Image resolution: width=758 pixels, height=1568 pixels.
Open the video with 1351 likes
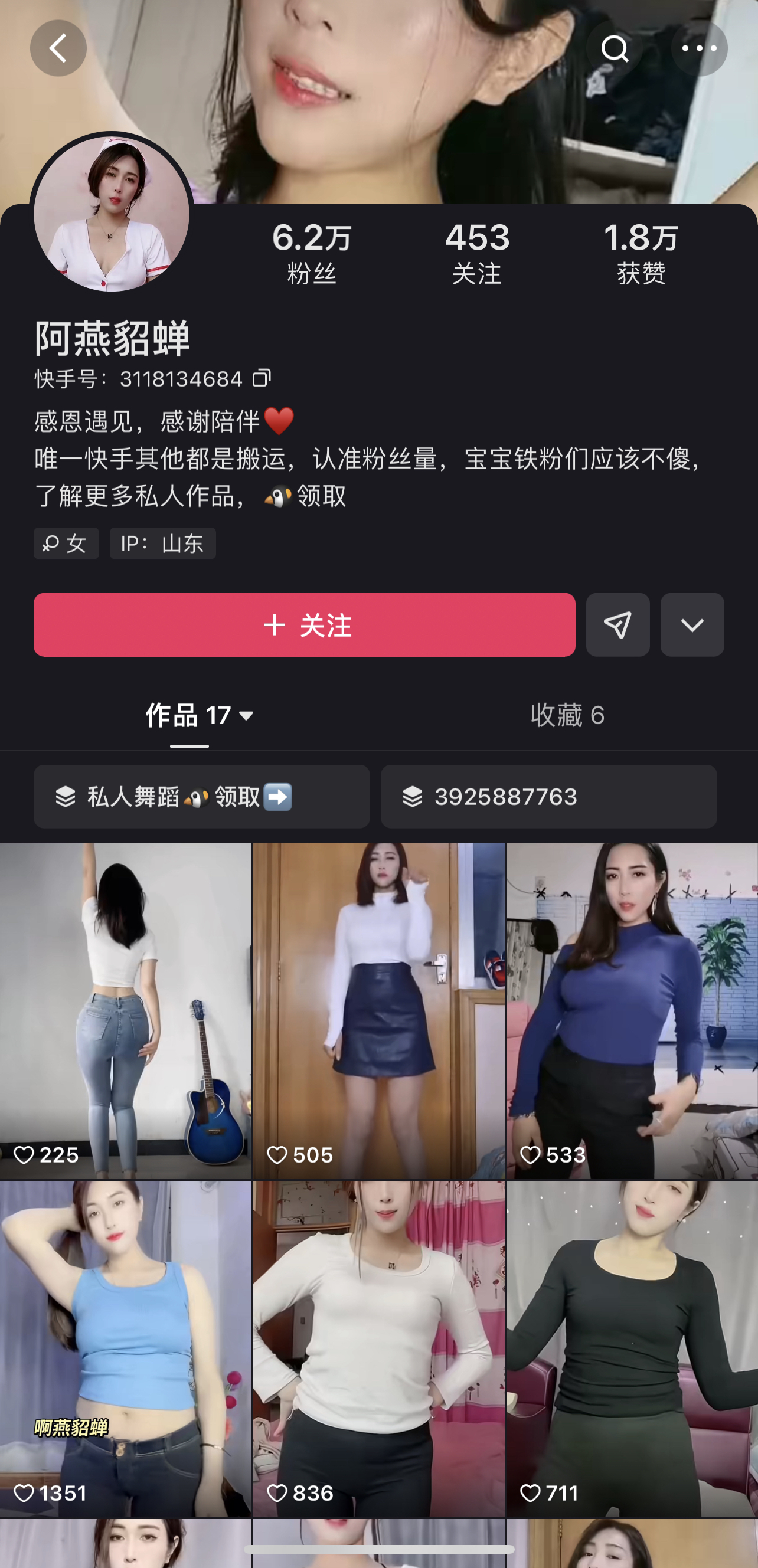125,1349
